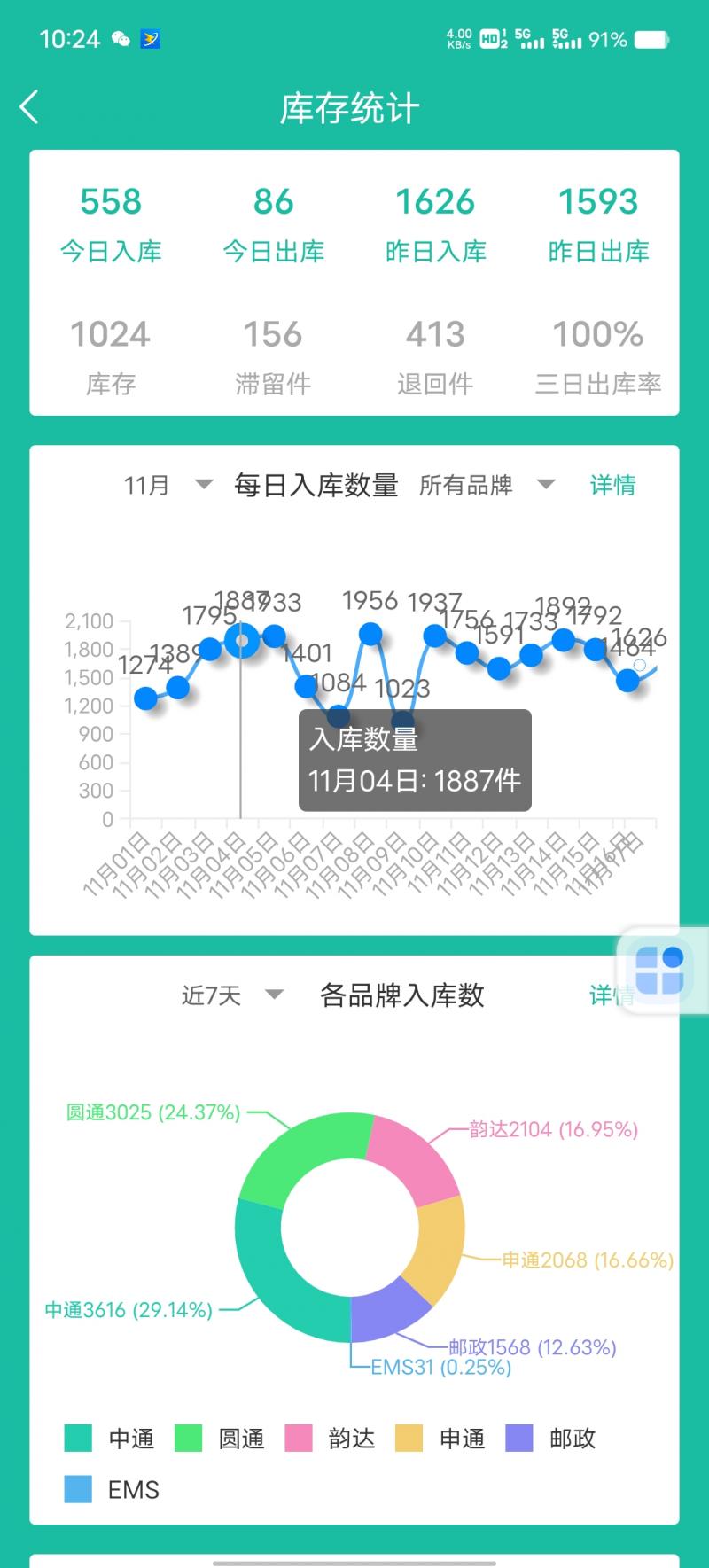Open the 11月 month dropdown
The height and width of the screenshot is (1568, 709).
168,485
